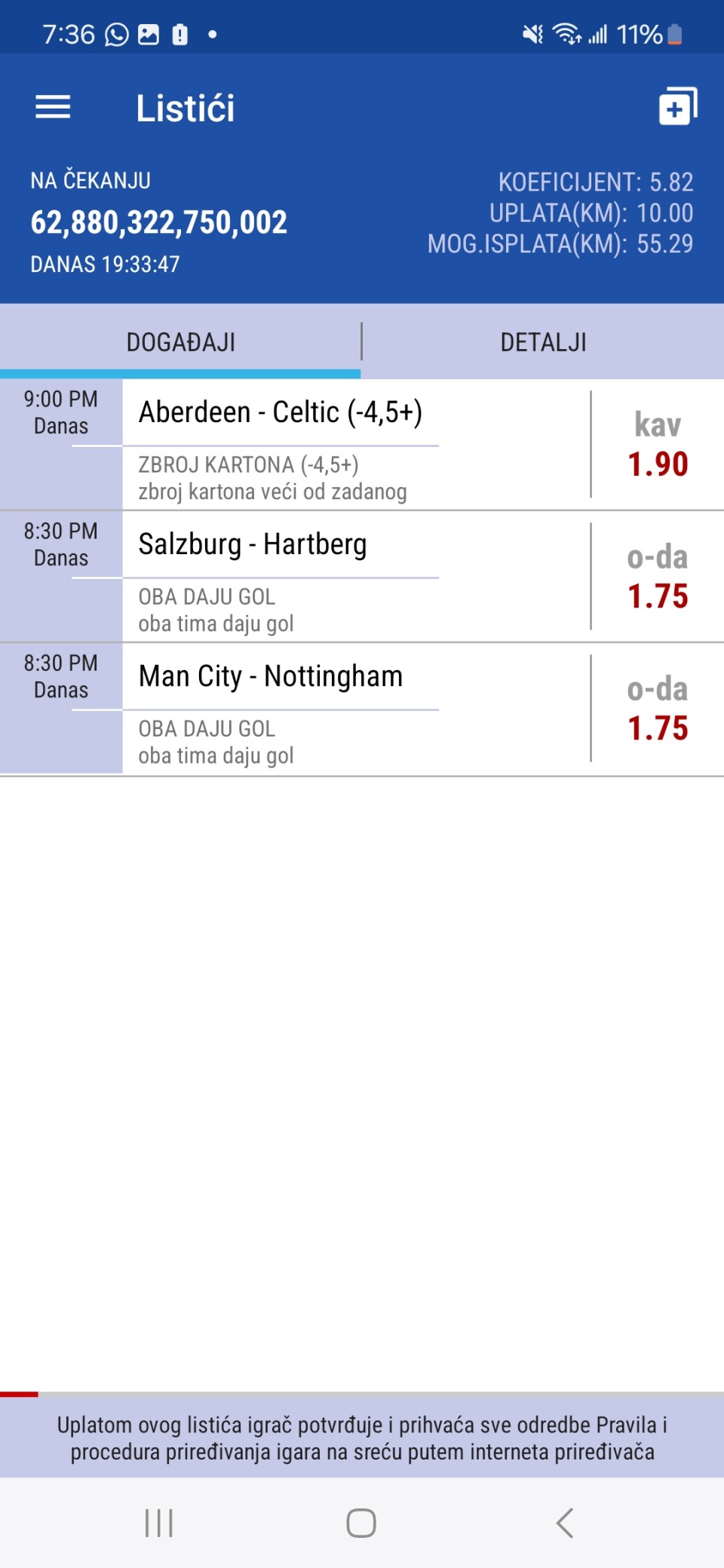Screen dimensions: 724x1568
Task: Open the Salzburg - Hartberg event row
Action: coord(362,577)
